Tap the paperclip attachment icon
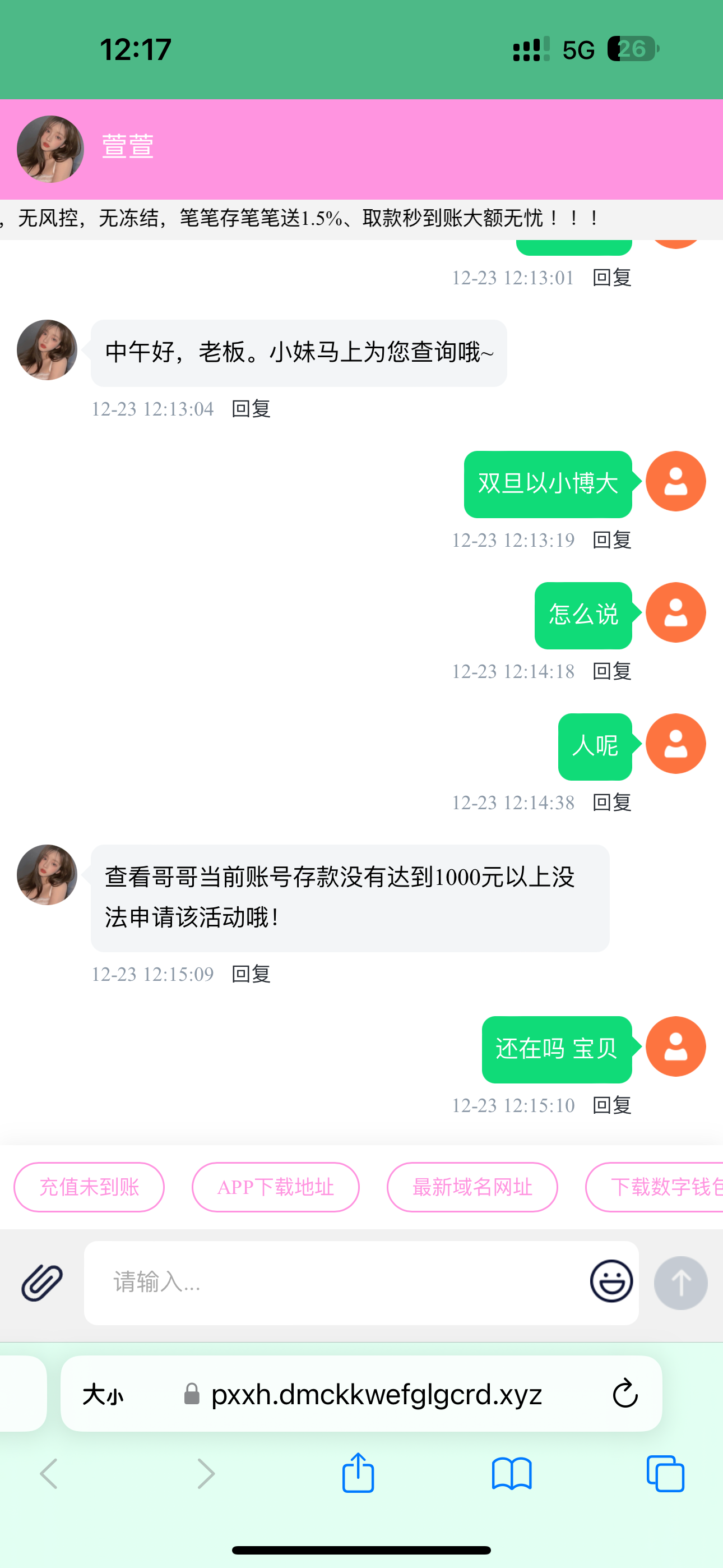The image size is (723, 1568). pyautogui.click(x=42, y=1282)
